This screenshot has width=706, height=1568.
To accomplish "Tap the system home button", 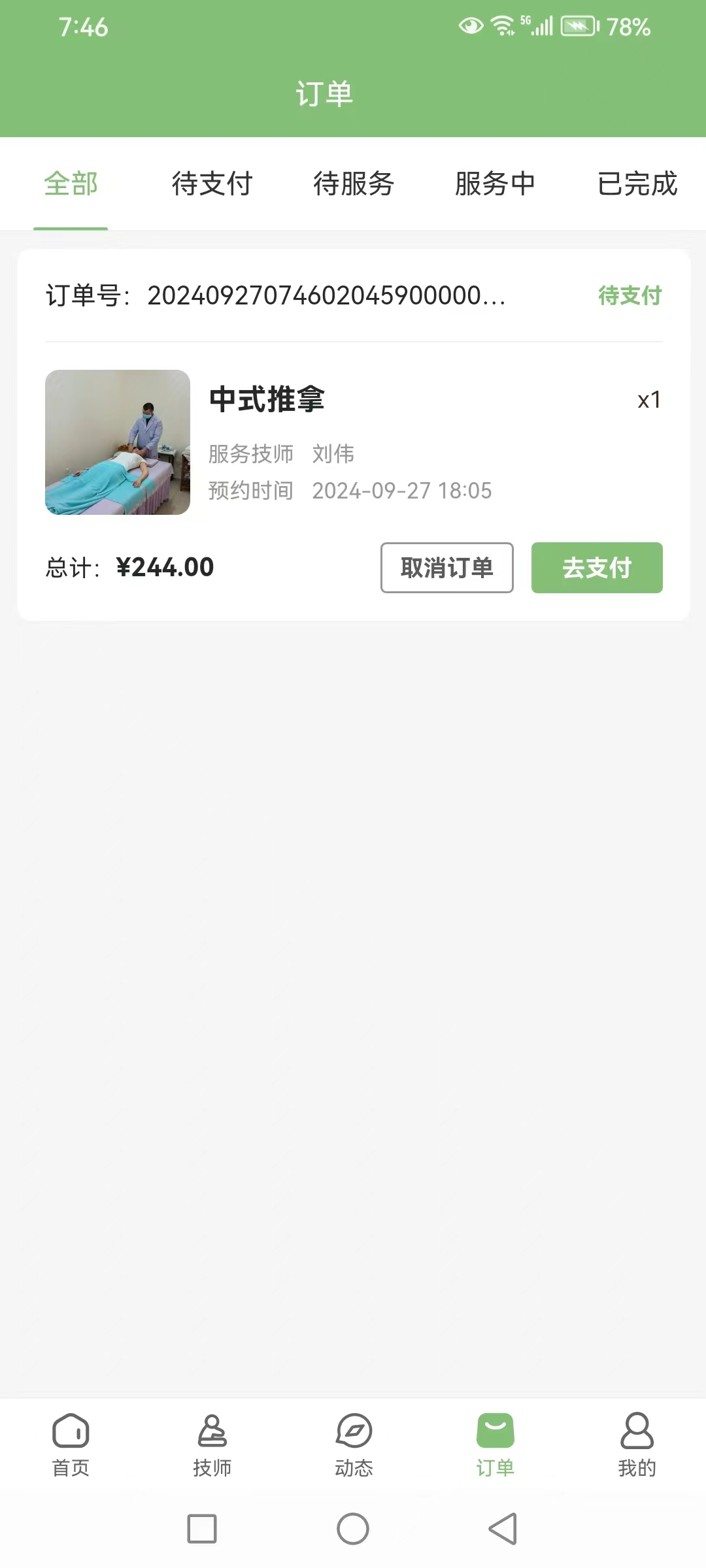I will (x=353, y=1529).
